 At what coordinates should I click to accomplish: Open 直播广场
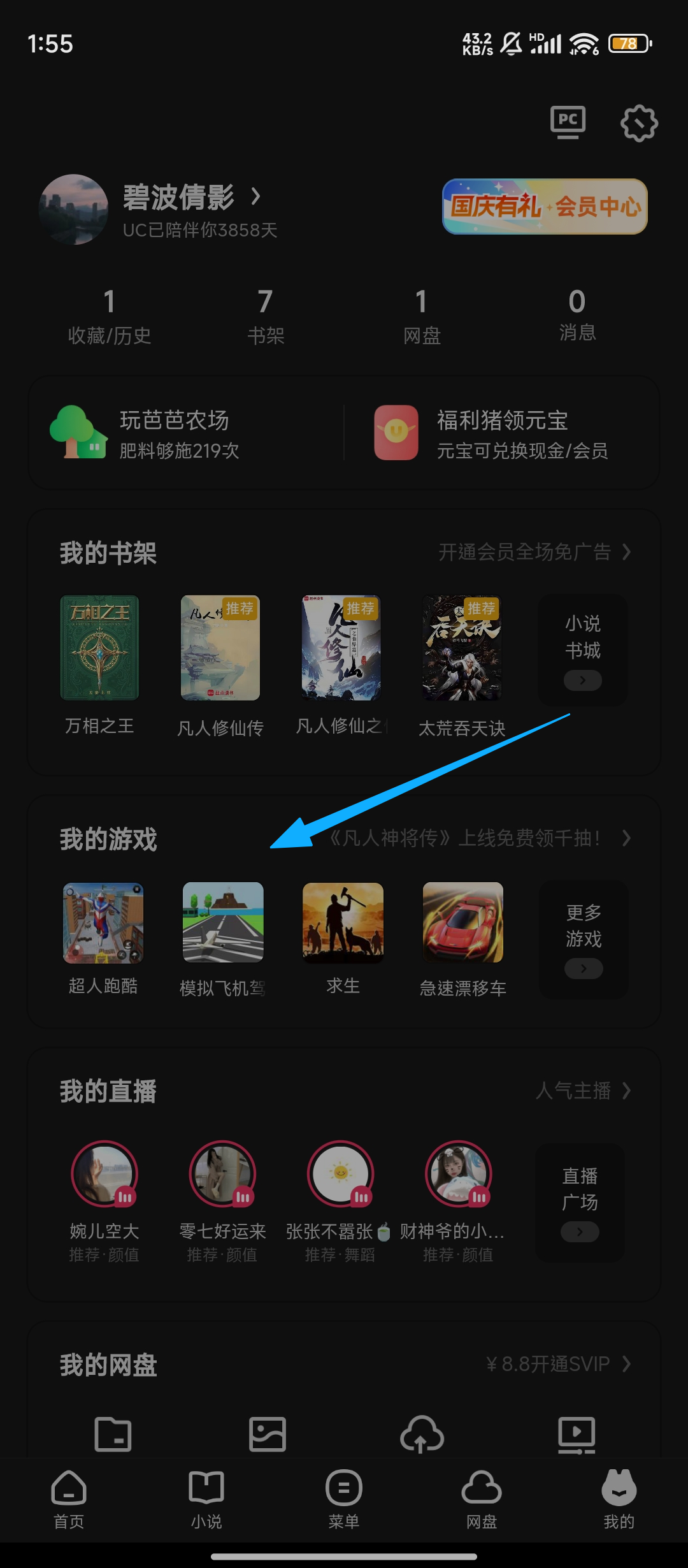[x=580, y=1203]
